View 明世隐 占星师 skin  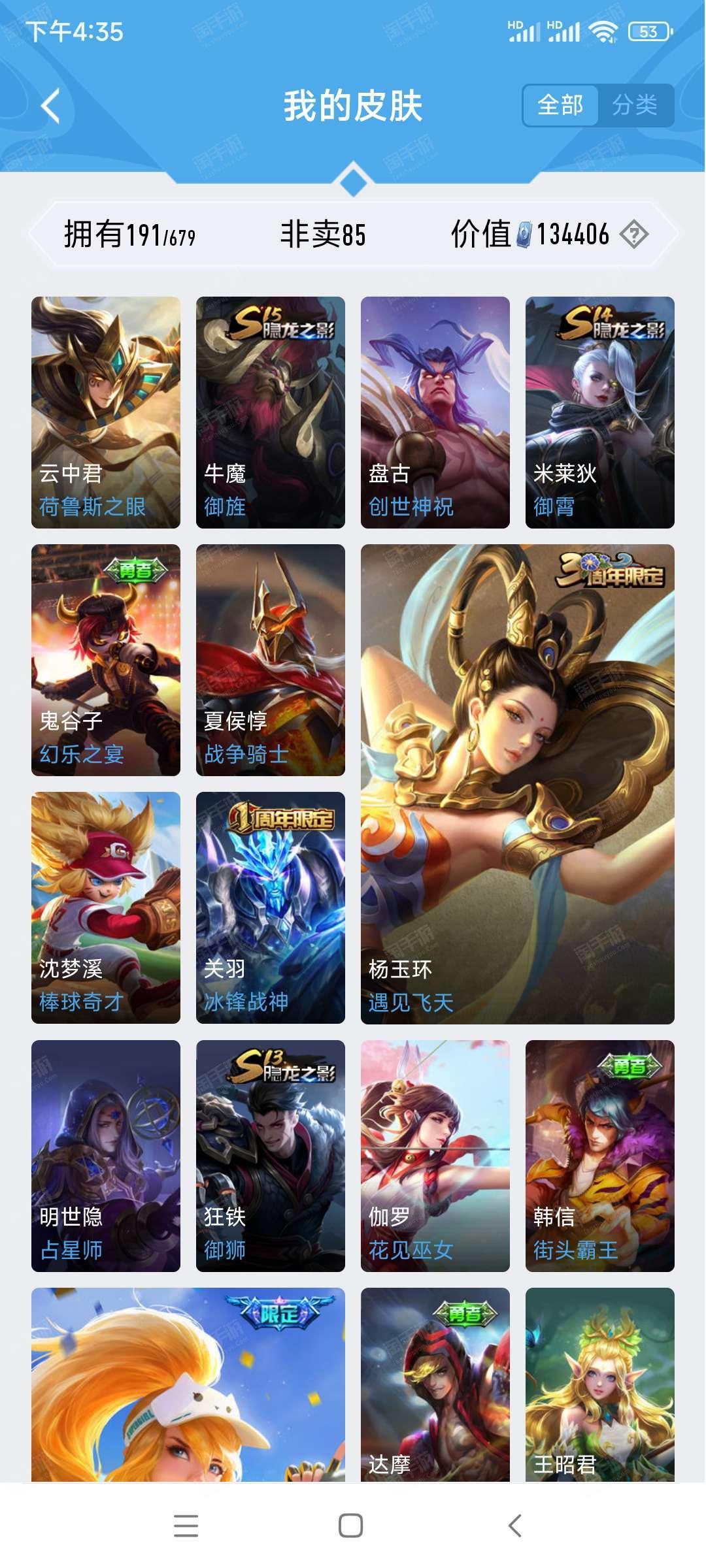coord(106,1156)
